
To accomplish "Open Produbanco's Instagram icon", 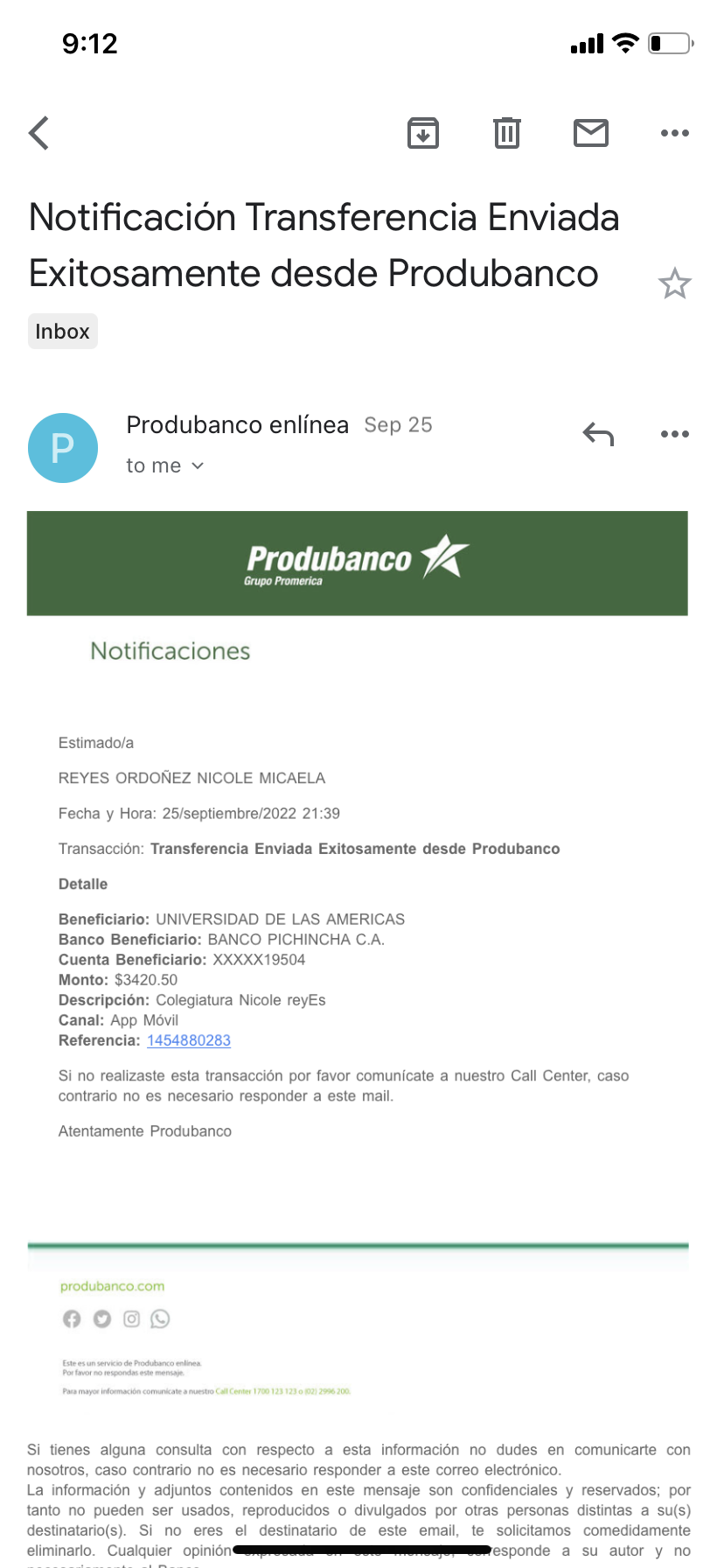I will coord(131,1319).
